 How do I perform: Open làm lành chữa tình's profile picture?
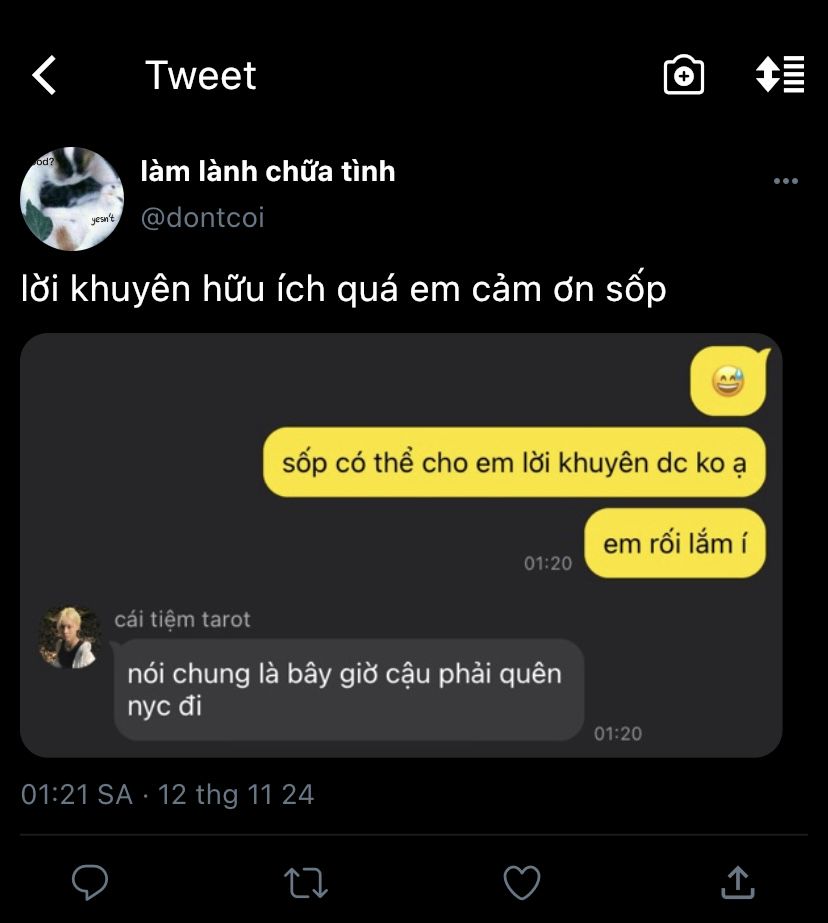coord(72,199)
